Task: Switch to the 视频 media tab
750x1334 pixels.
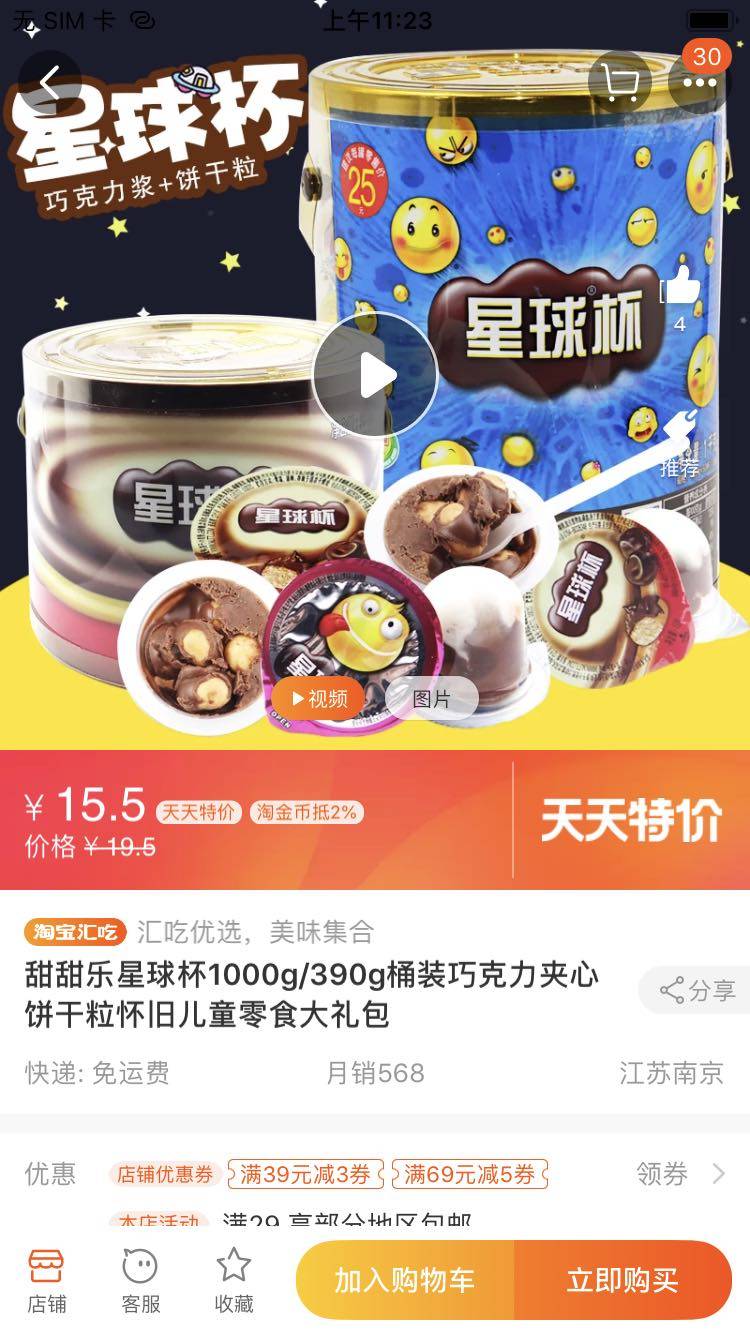Action: [319, 699]
